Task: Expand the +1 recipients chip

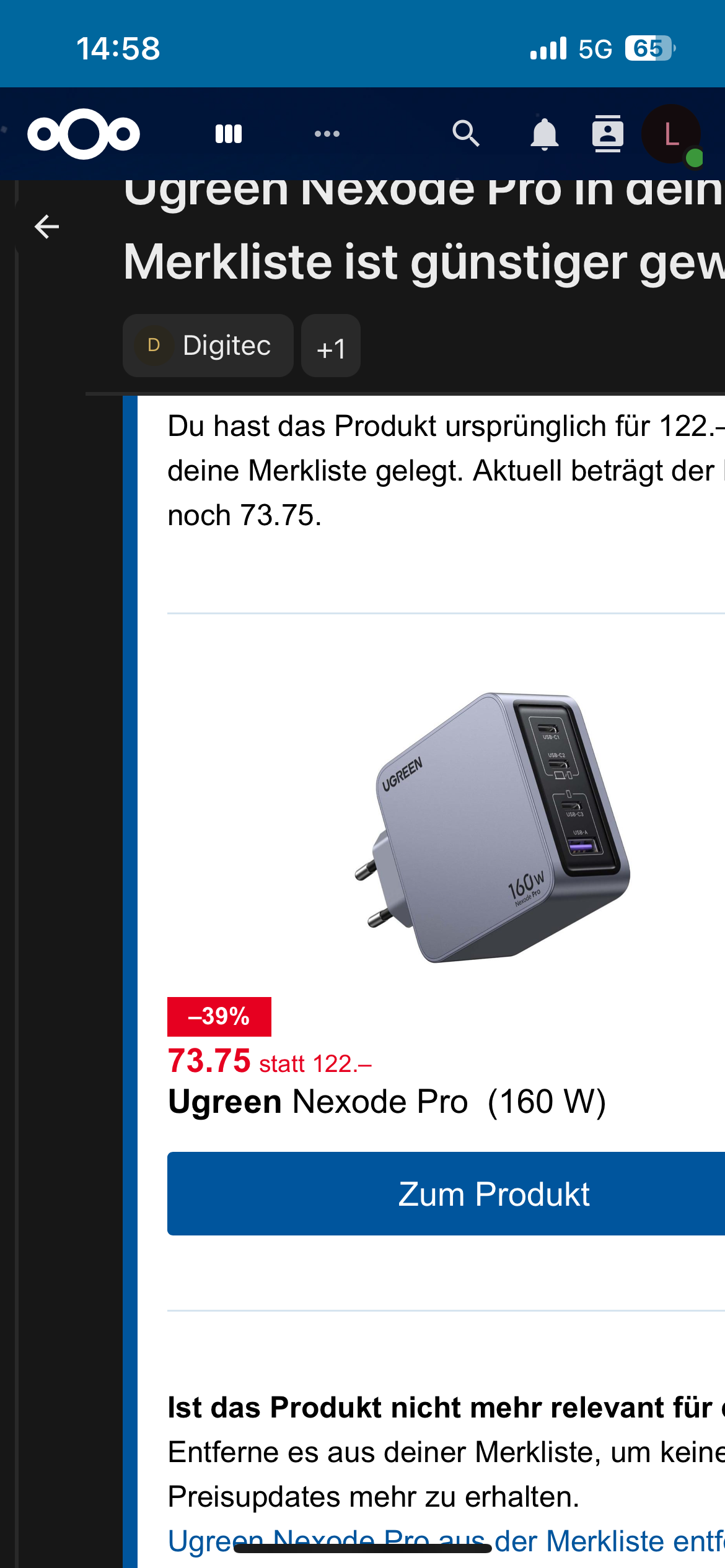Action: tap(331, 347)
